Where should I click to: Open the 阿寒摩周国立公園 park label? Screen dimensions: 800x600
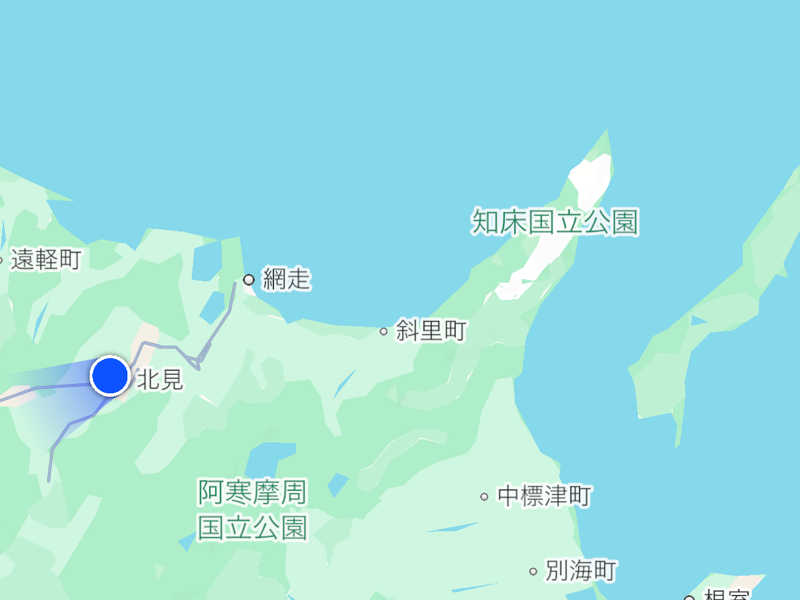coord(252,510)
